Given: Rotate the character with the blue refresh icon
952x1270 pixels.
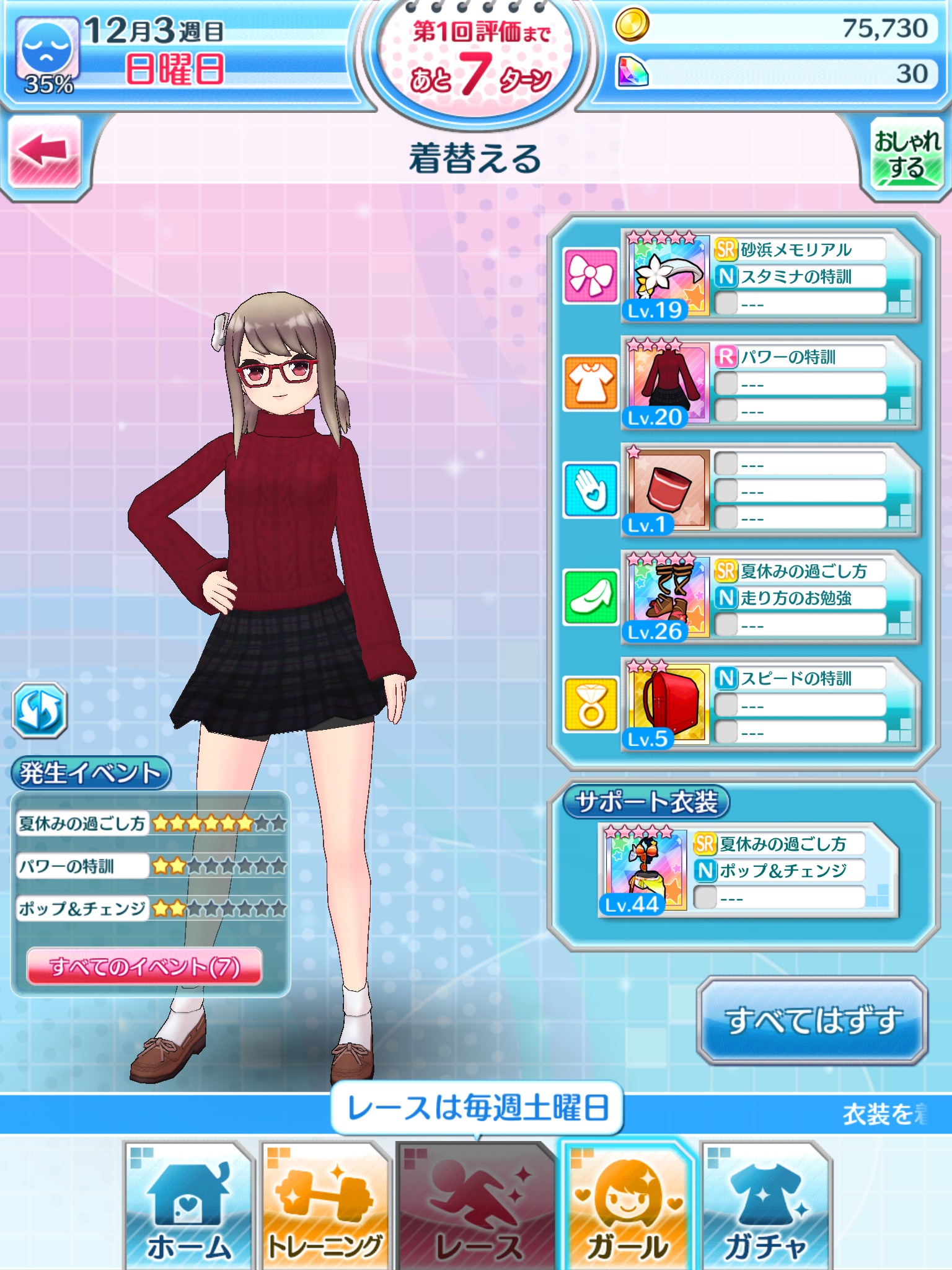Looking at the screenshot, I should click(x=40, y=710).
